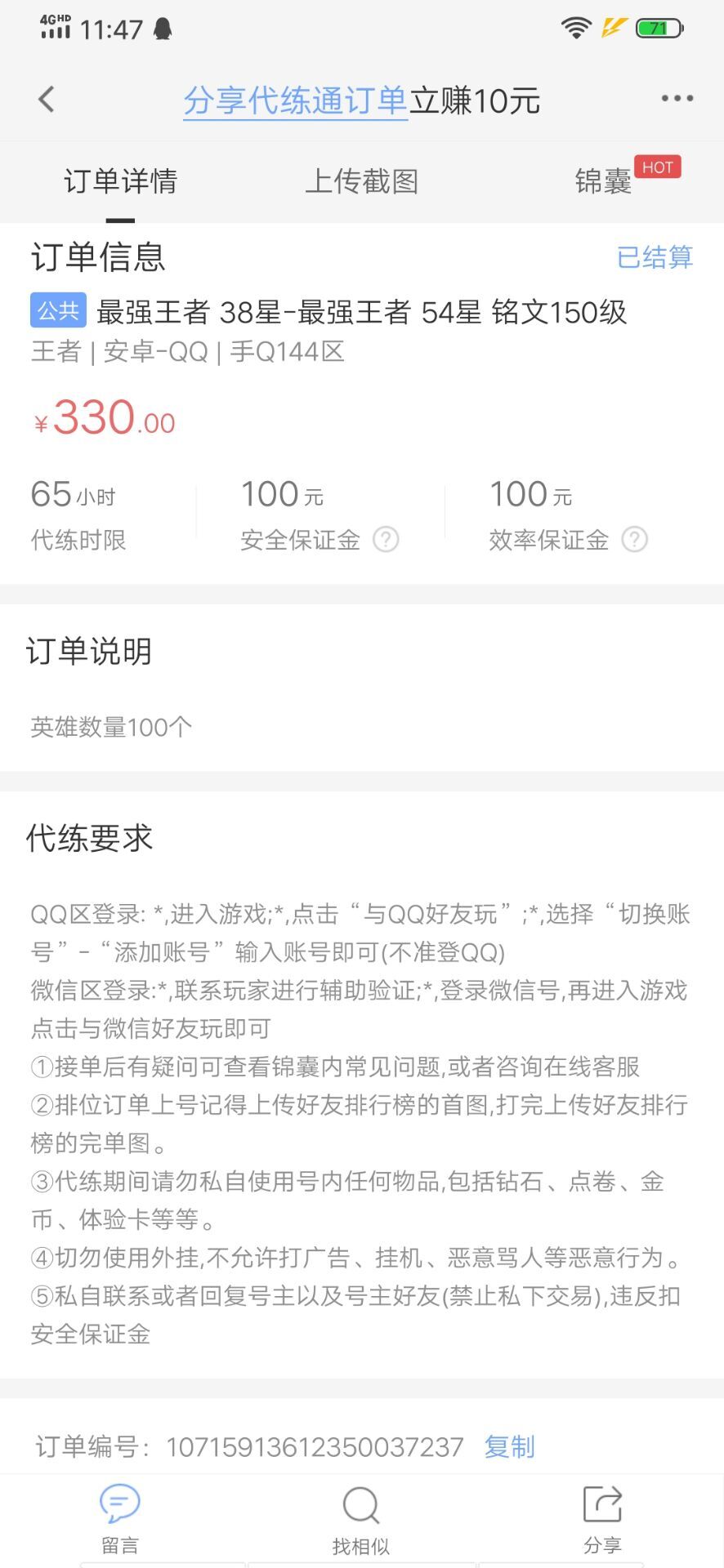This screenshot has height=1568, width=724.
Task: Switch to the 订单详情 tab
Action: point(120,181)
